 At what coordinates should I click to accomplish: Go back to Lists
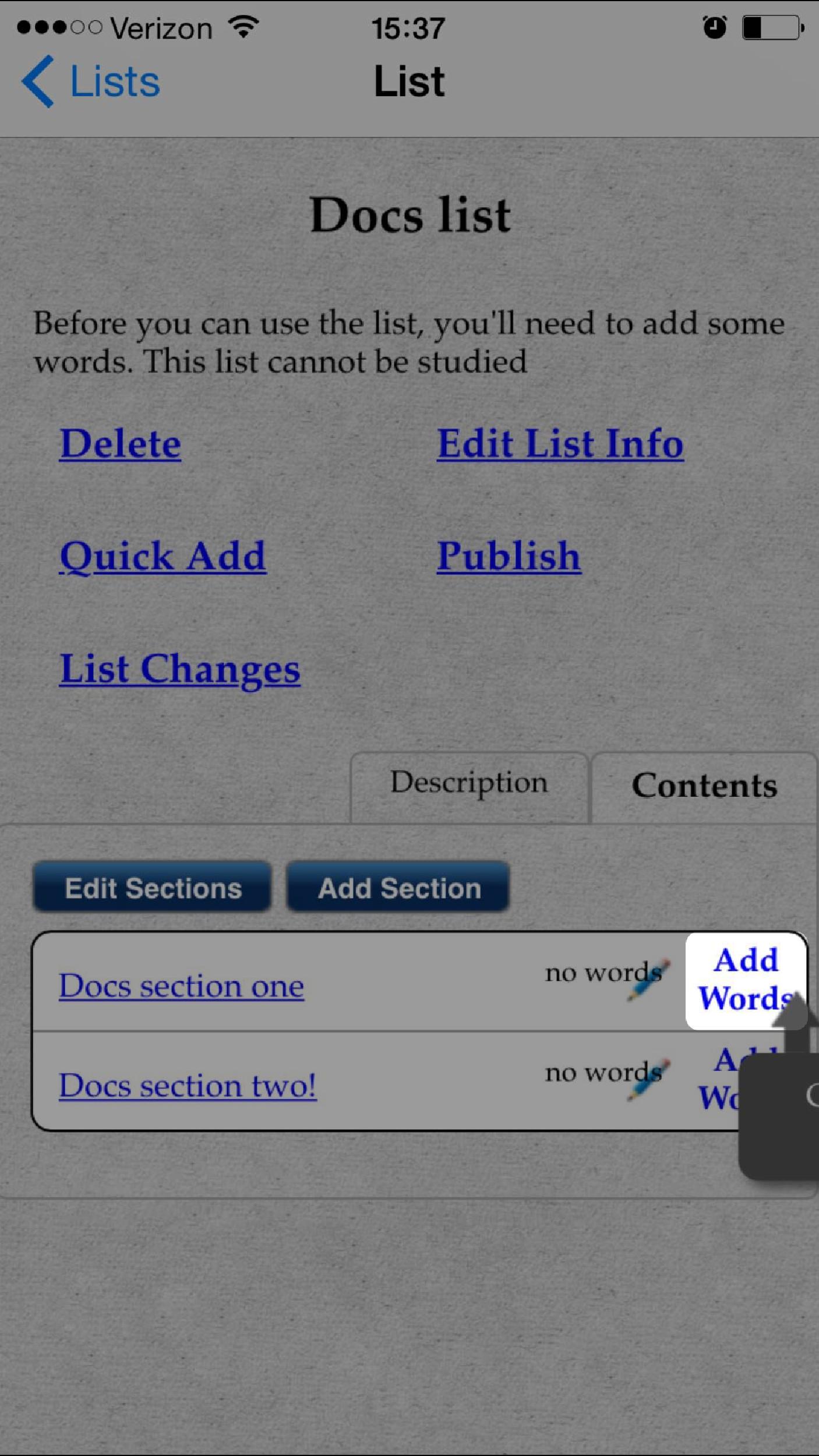[x=91, y=82]
